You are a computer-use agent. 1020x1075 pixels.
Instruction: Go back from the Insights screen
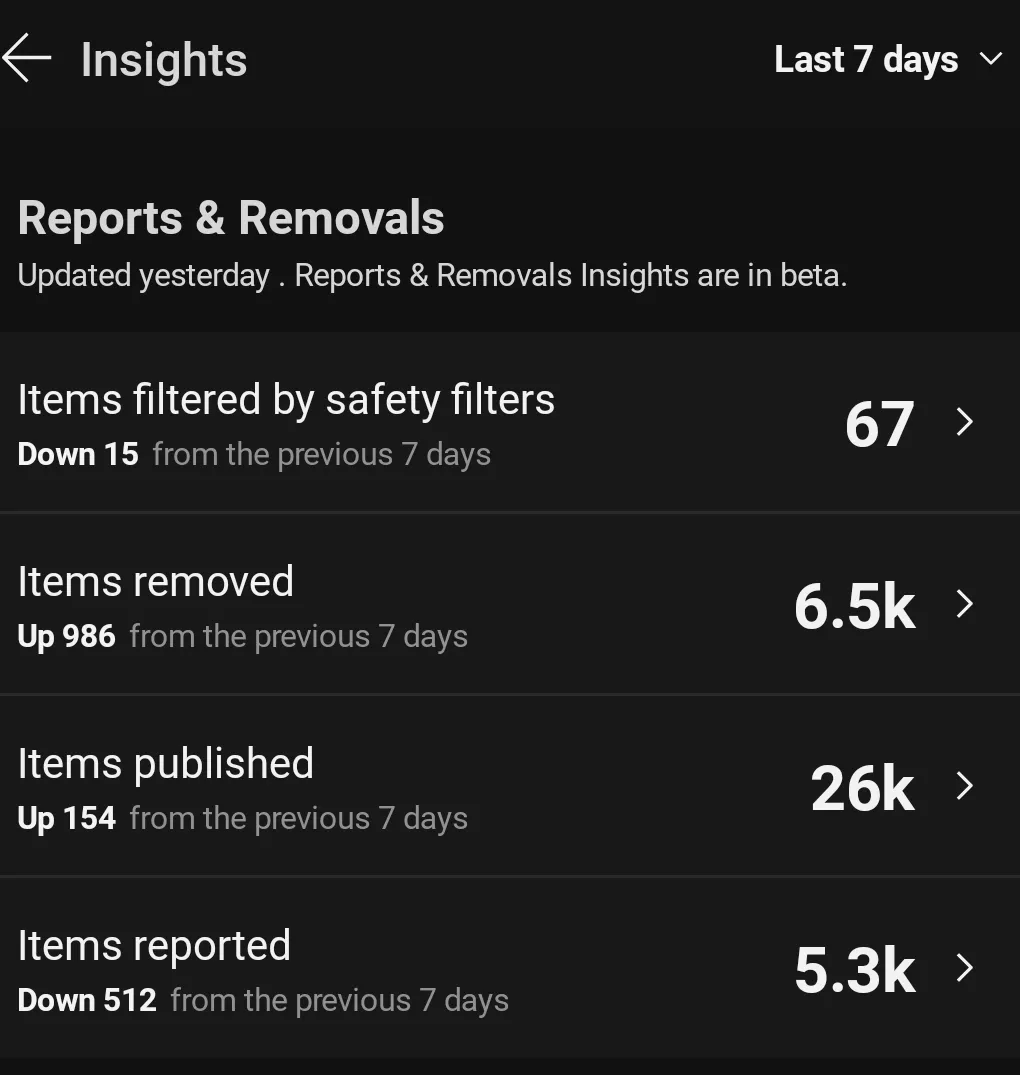[x=27, y=60]
